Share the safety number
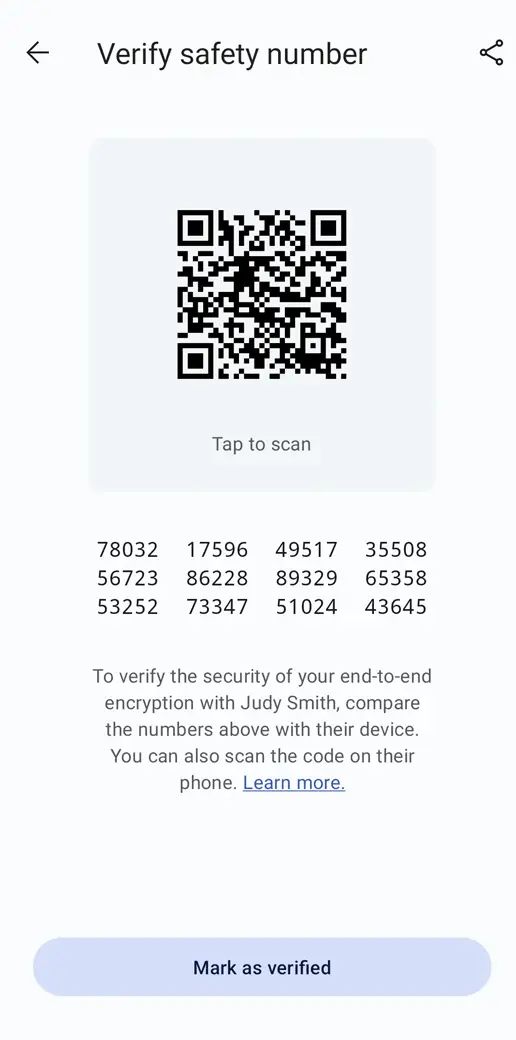 point(491,53)
